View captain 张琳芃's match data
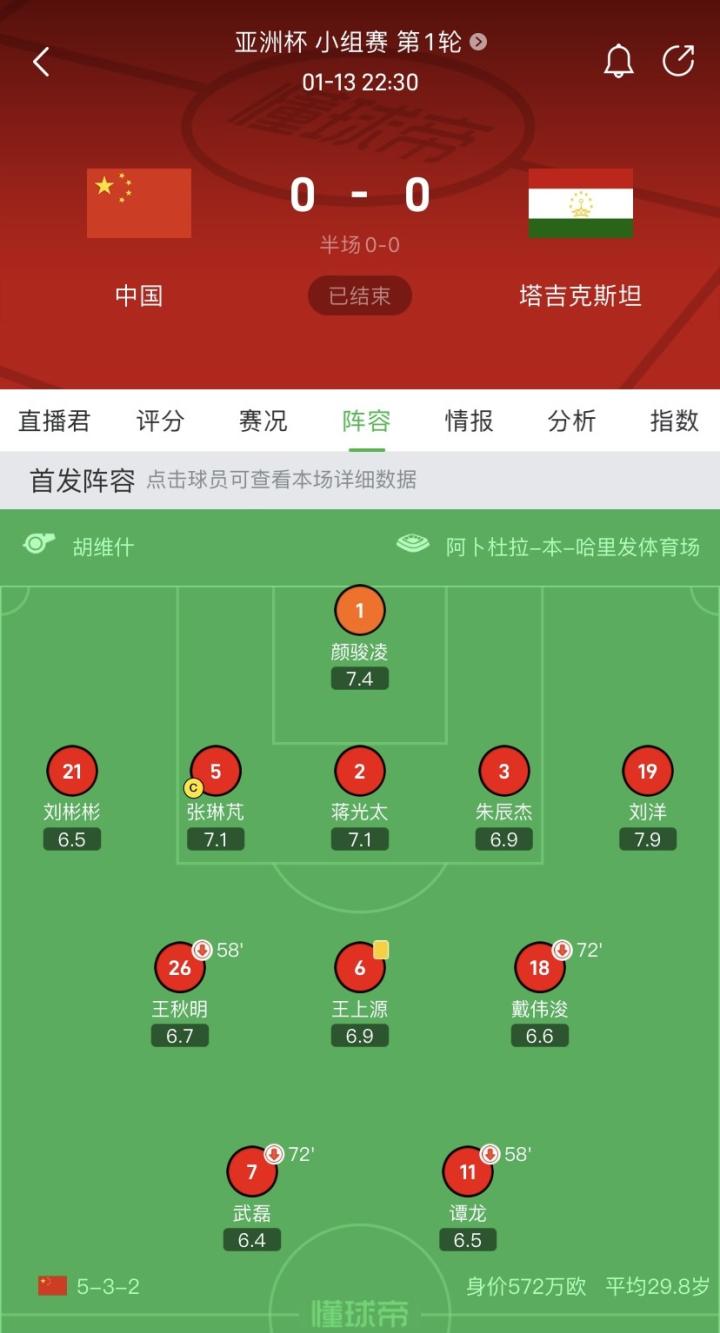 pyautogui.click(x=215, y=772)
